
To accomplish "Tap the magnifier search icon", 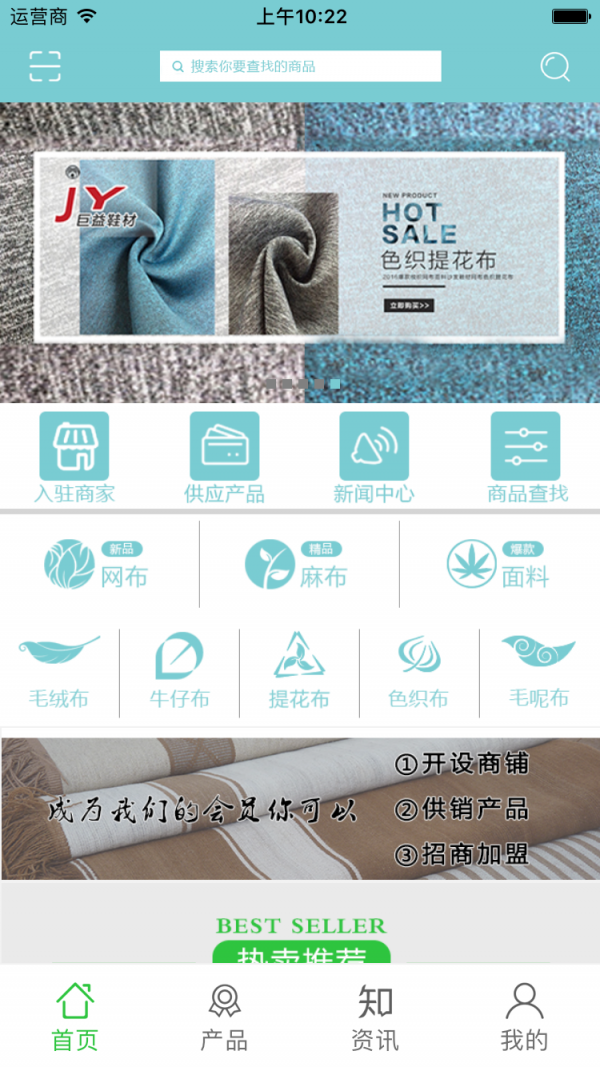I will 555,67.
